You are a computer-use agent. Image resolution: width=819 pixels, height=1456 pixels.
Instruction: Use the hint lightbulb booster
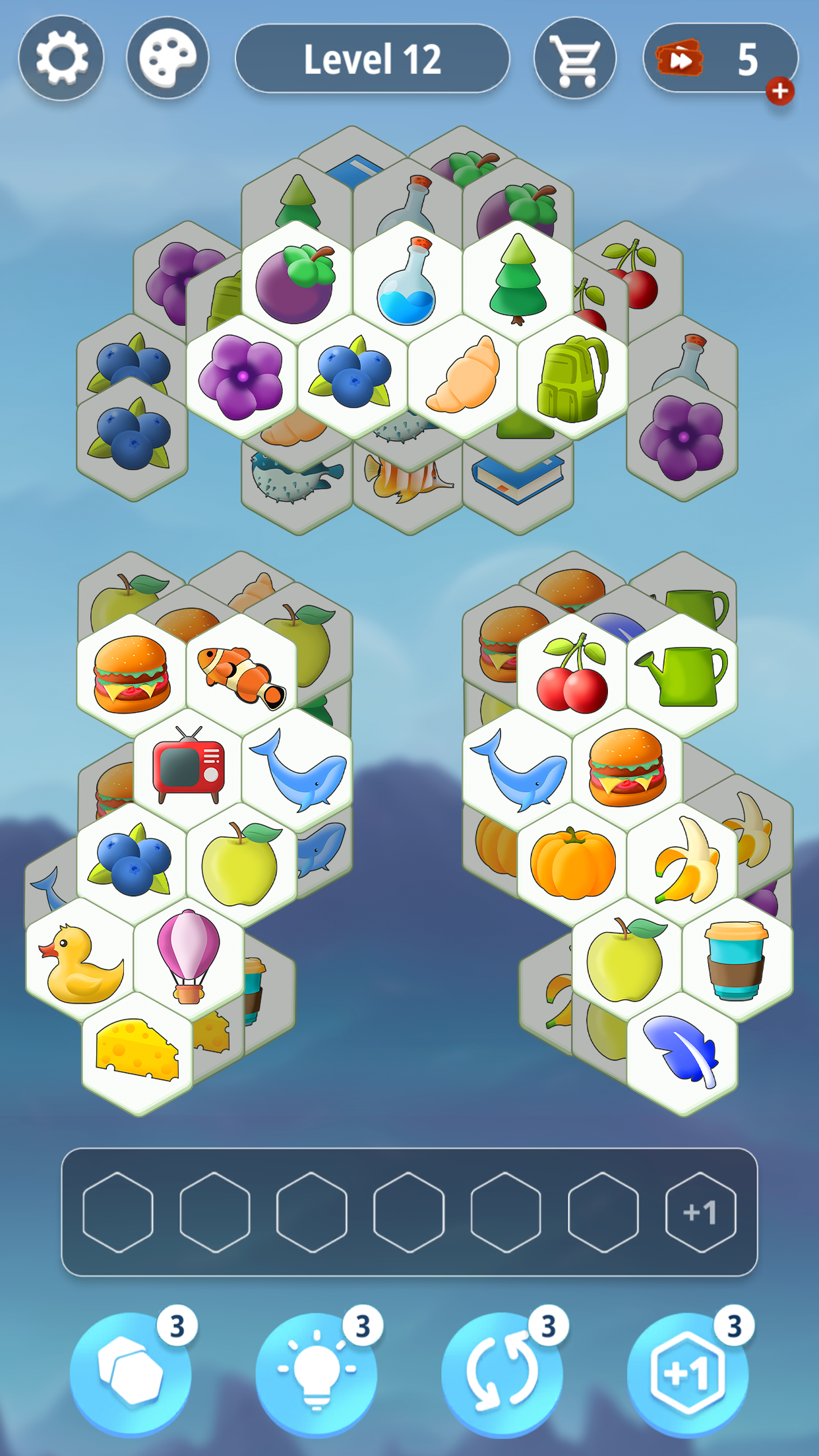317,1373
